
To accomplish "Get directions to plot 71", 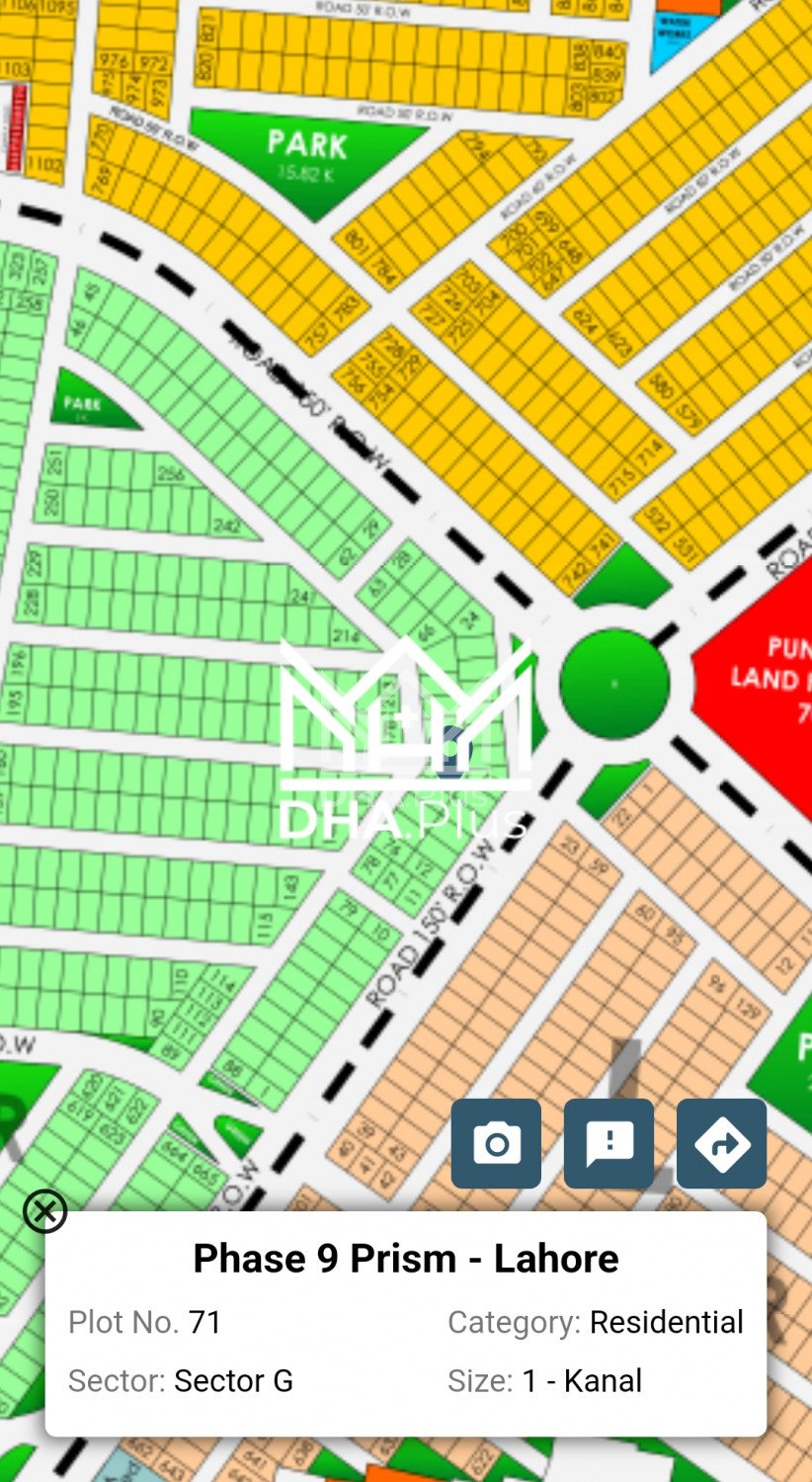I will tap(721, 1143).
